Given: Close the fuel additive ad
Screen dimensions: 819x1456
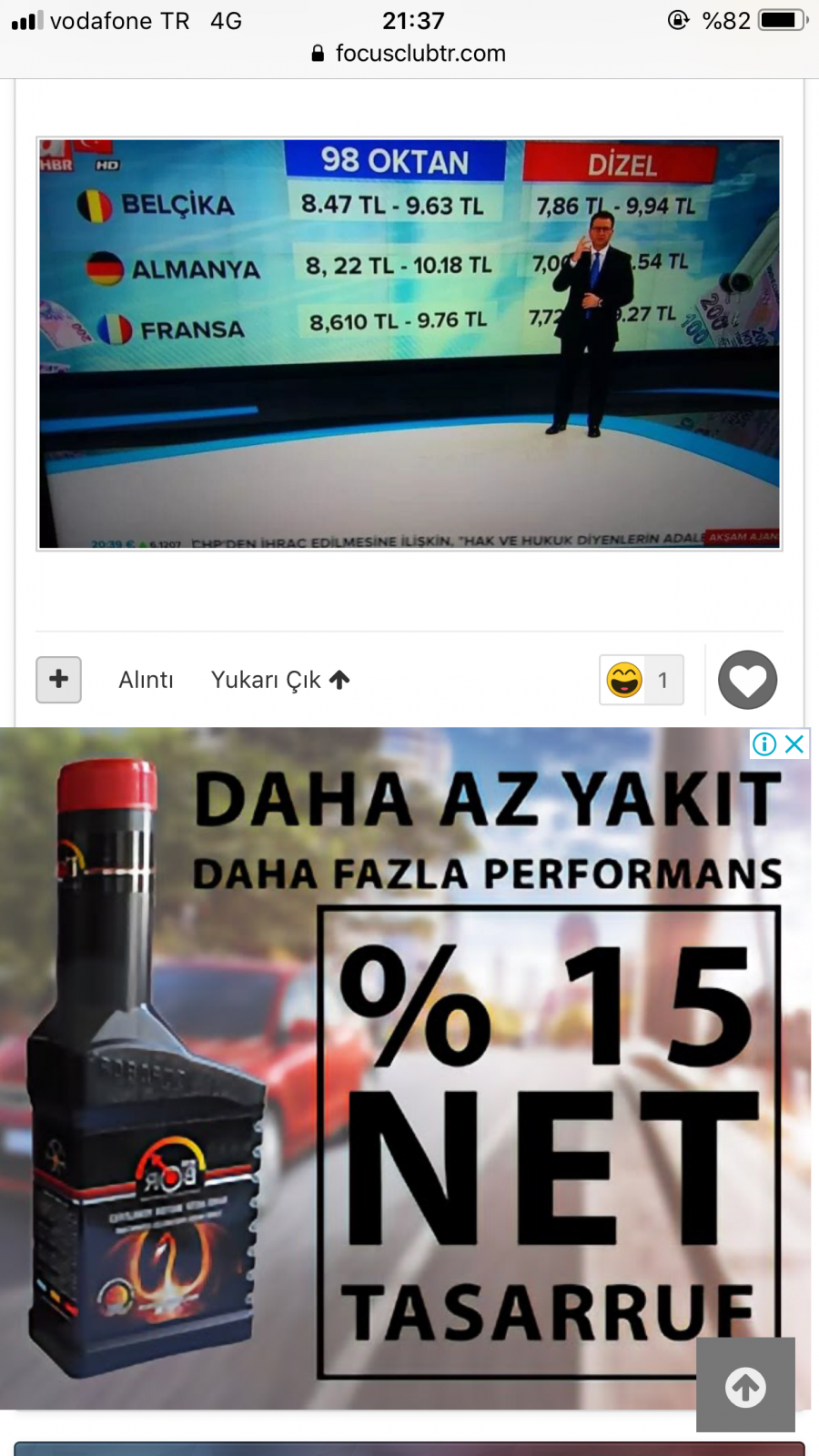Looking at the screenshot, I should 794,744.
